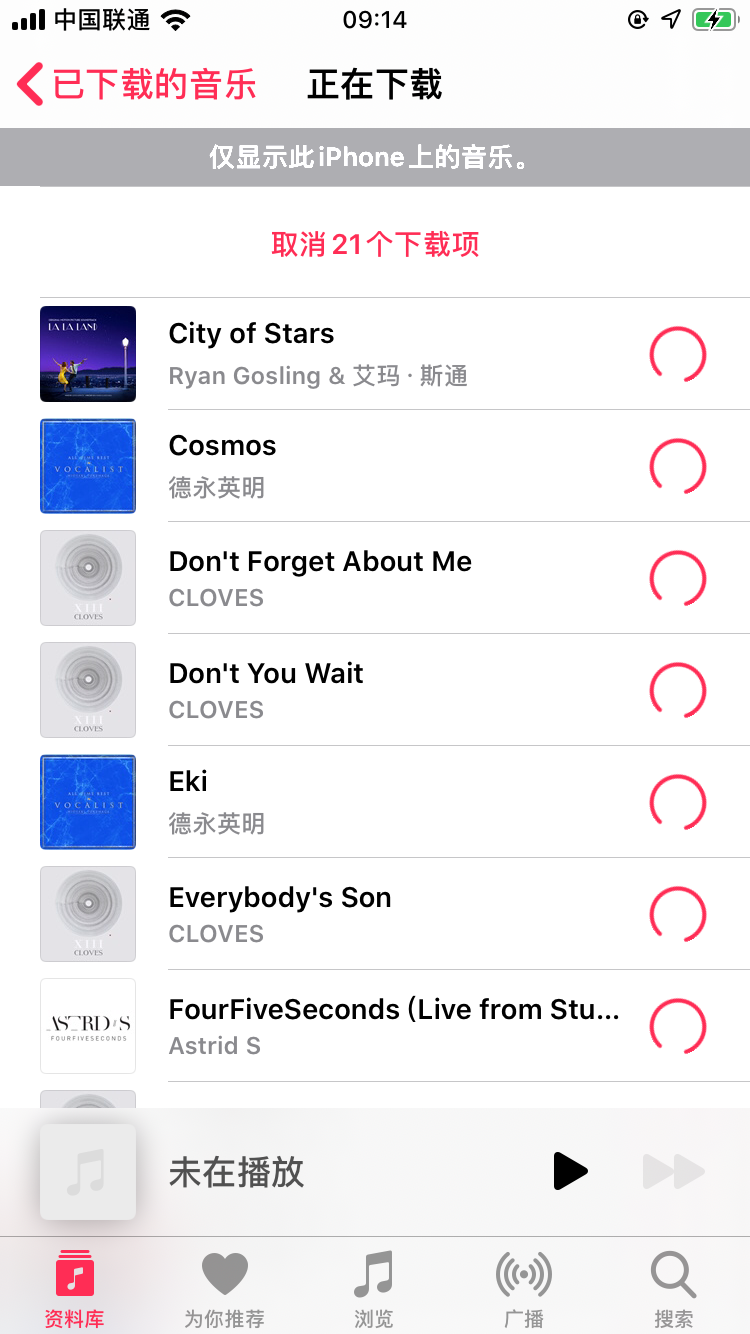This screenshot has width=750, height=1334.
Task: Switch to the 广播 radio tab
Action: pos(524,1288)
